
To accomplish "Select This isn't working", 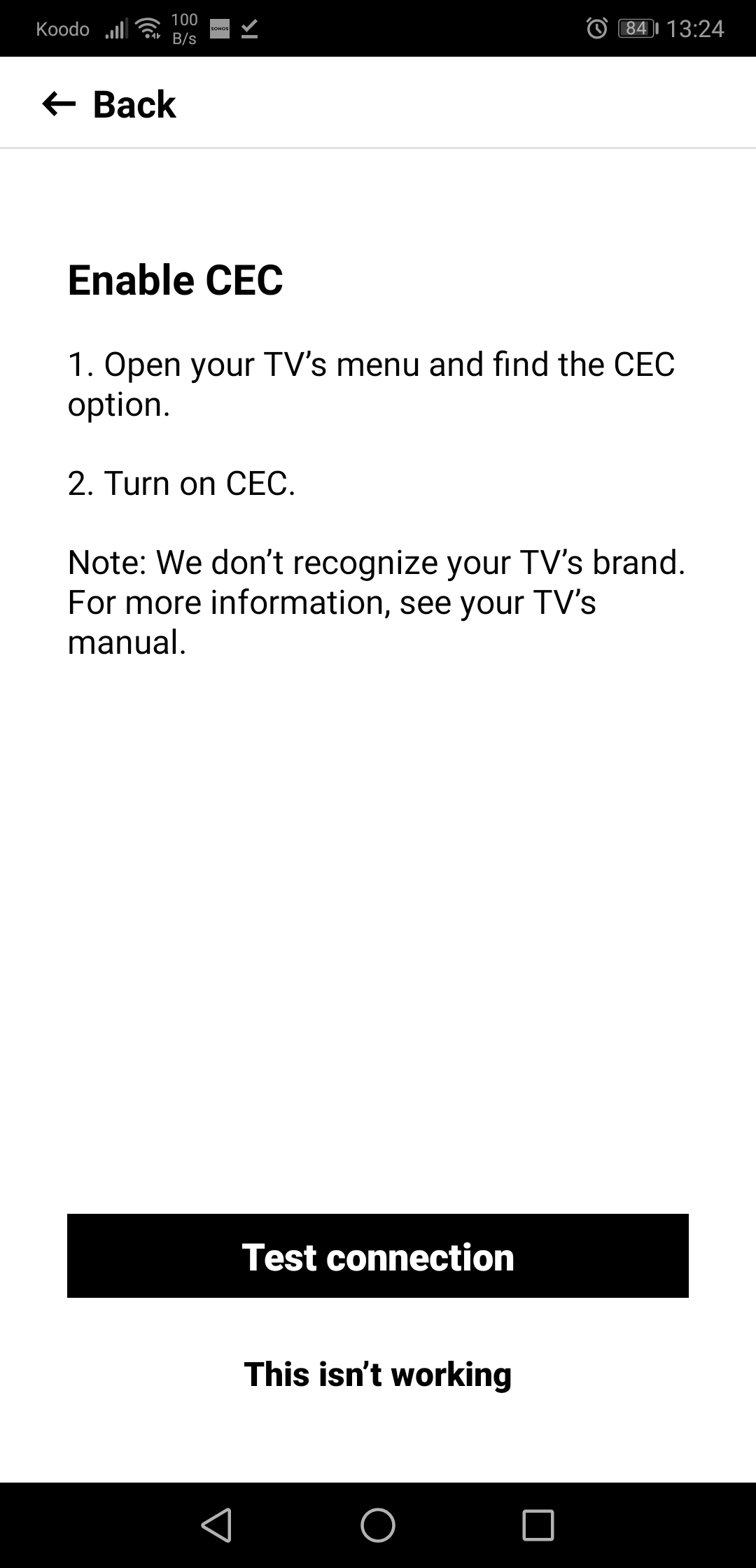I will [378, 1373].
